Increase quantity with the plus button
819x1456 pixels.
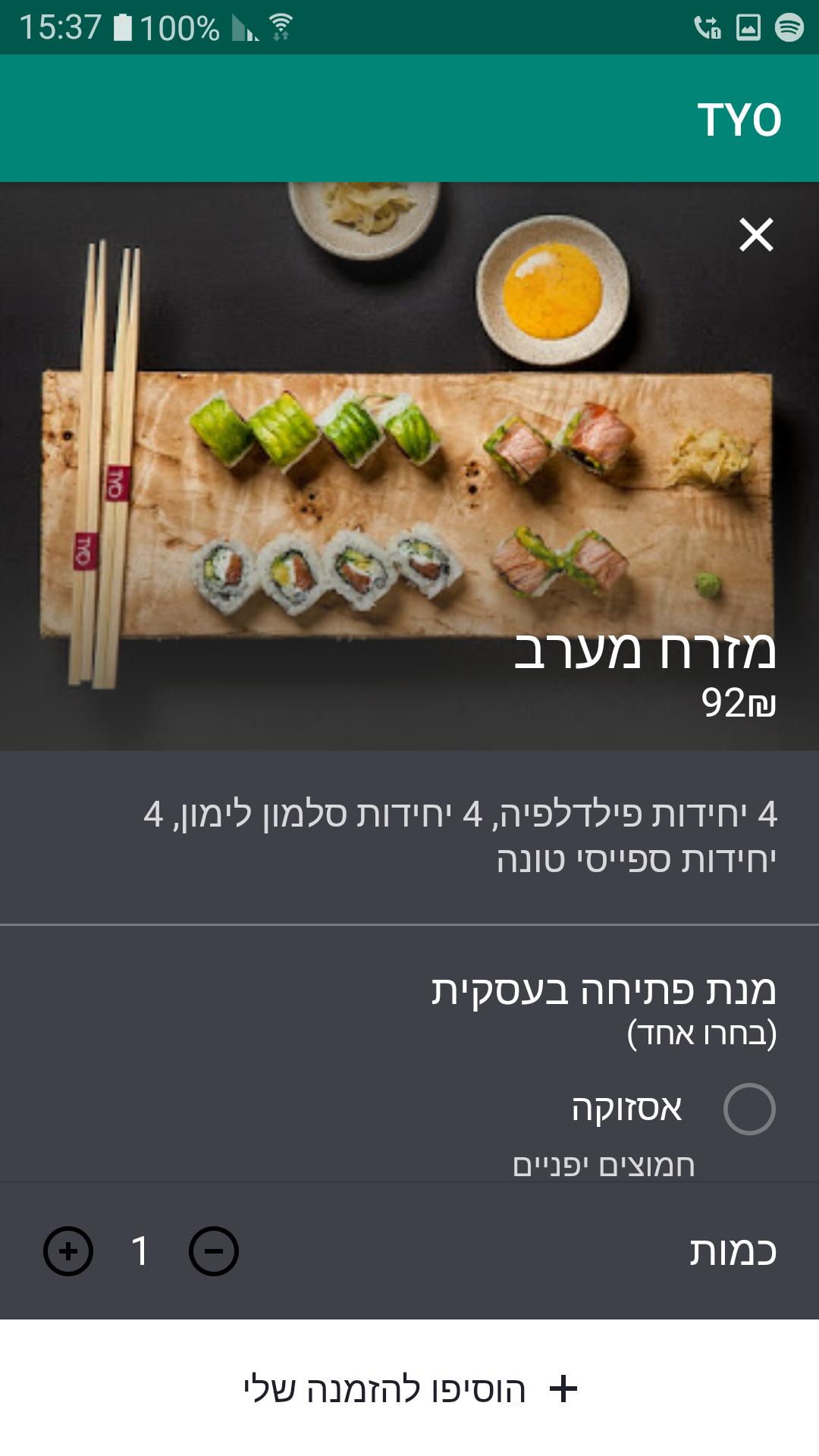tap(68, 1251)
